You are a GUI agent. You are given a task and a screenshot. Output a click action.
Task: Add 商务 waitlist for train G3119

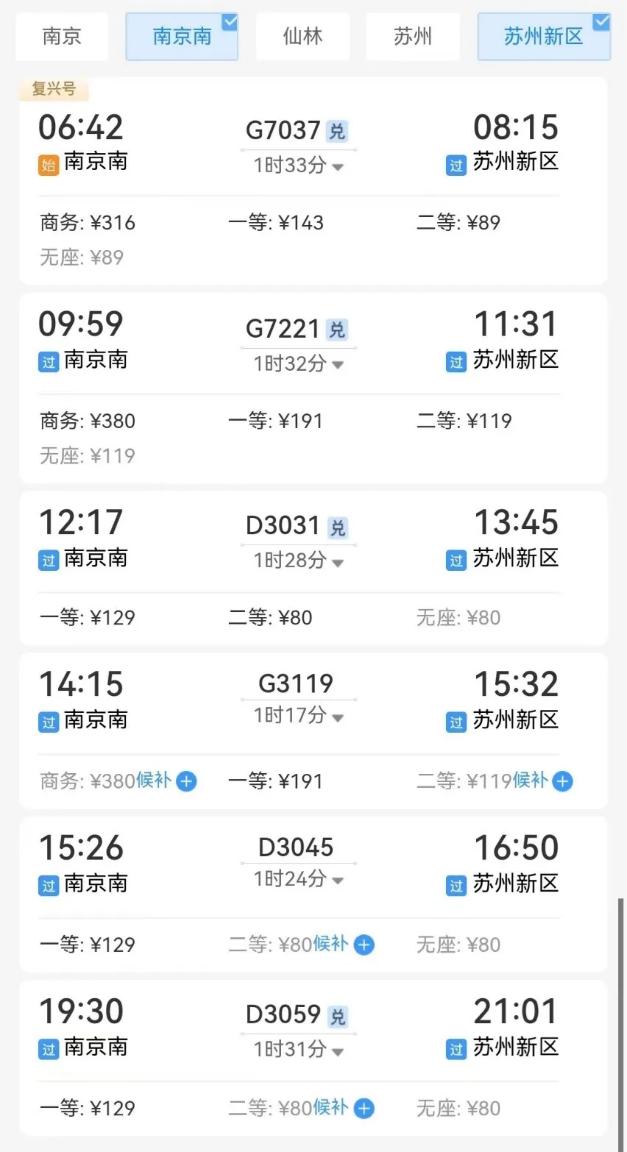coord(186,781)
